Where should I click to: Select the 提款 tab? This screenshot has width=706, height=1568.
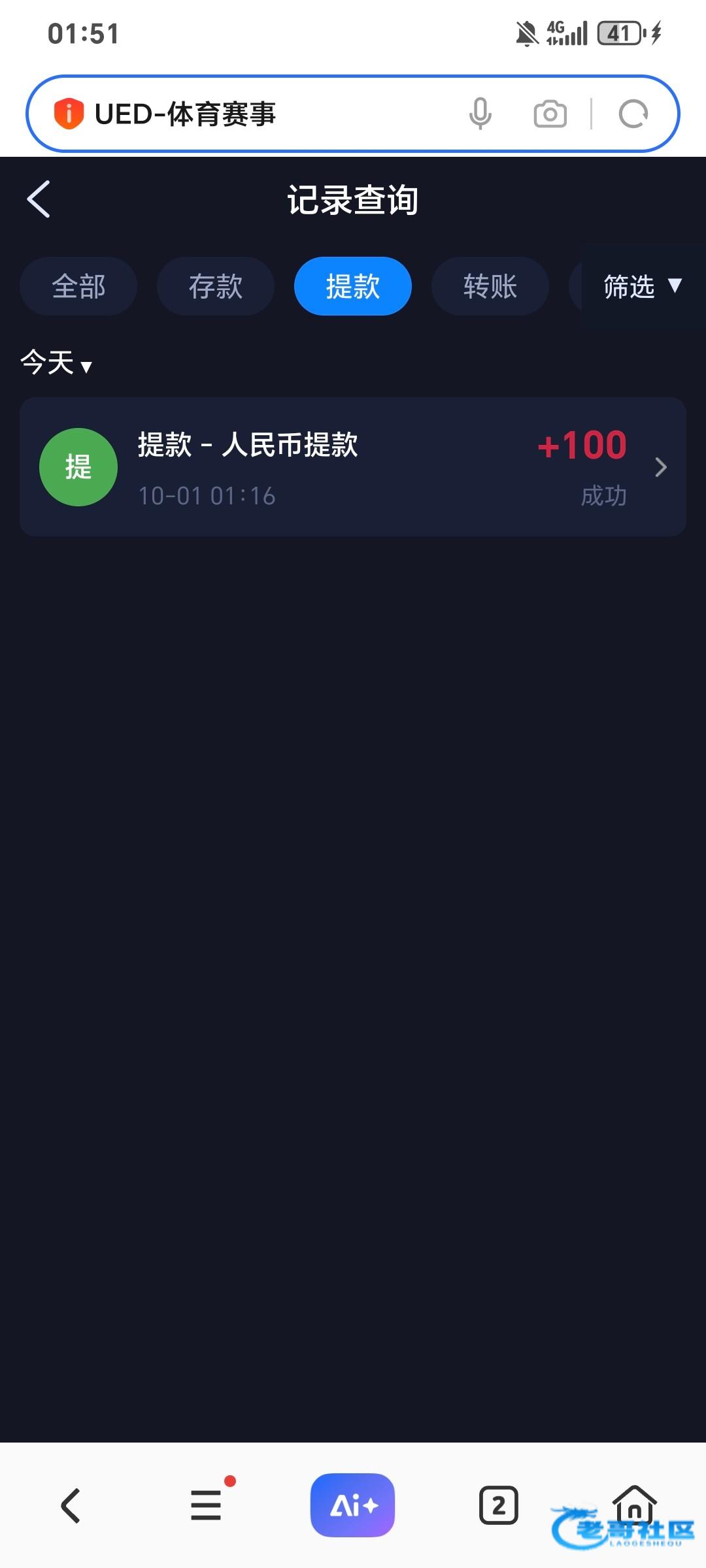pyautogui.click(x=353, y=286)
